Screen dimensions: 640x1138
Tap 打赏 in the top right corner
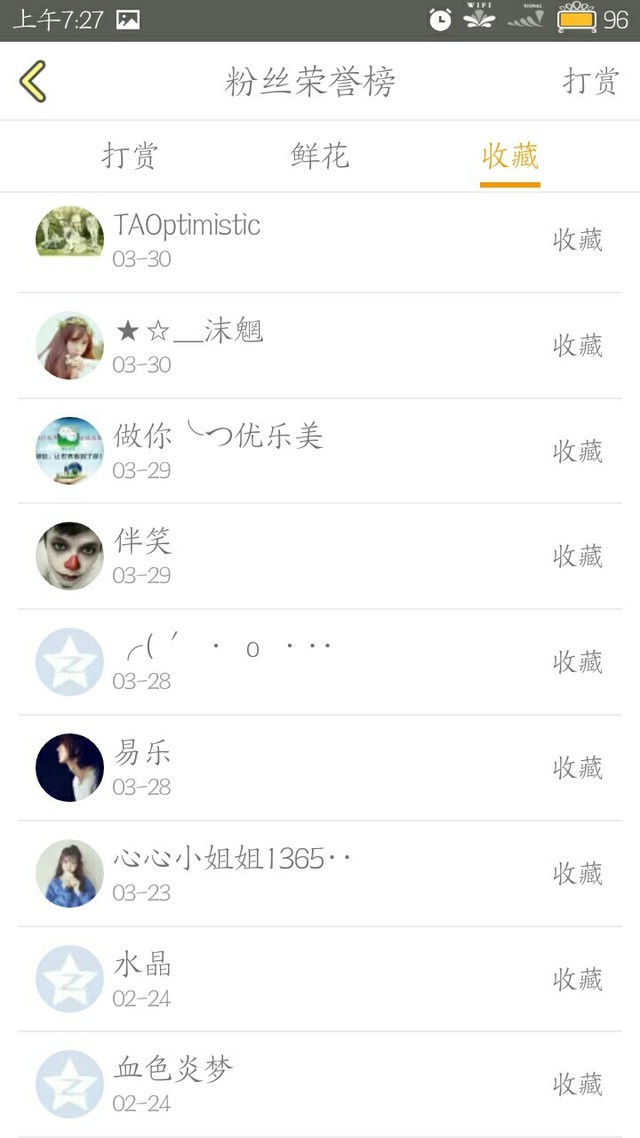tap(591, 81)
